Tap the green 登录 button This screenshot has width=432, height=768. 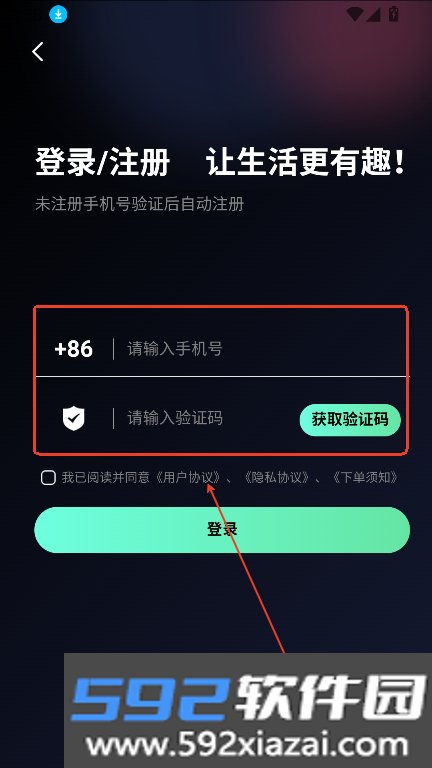[222, 529]
